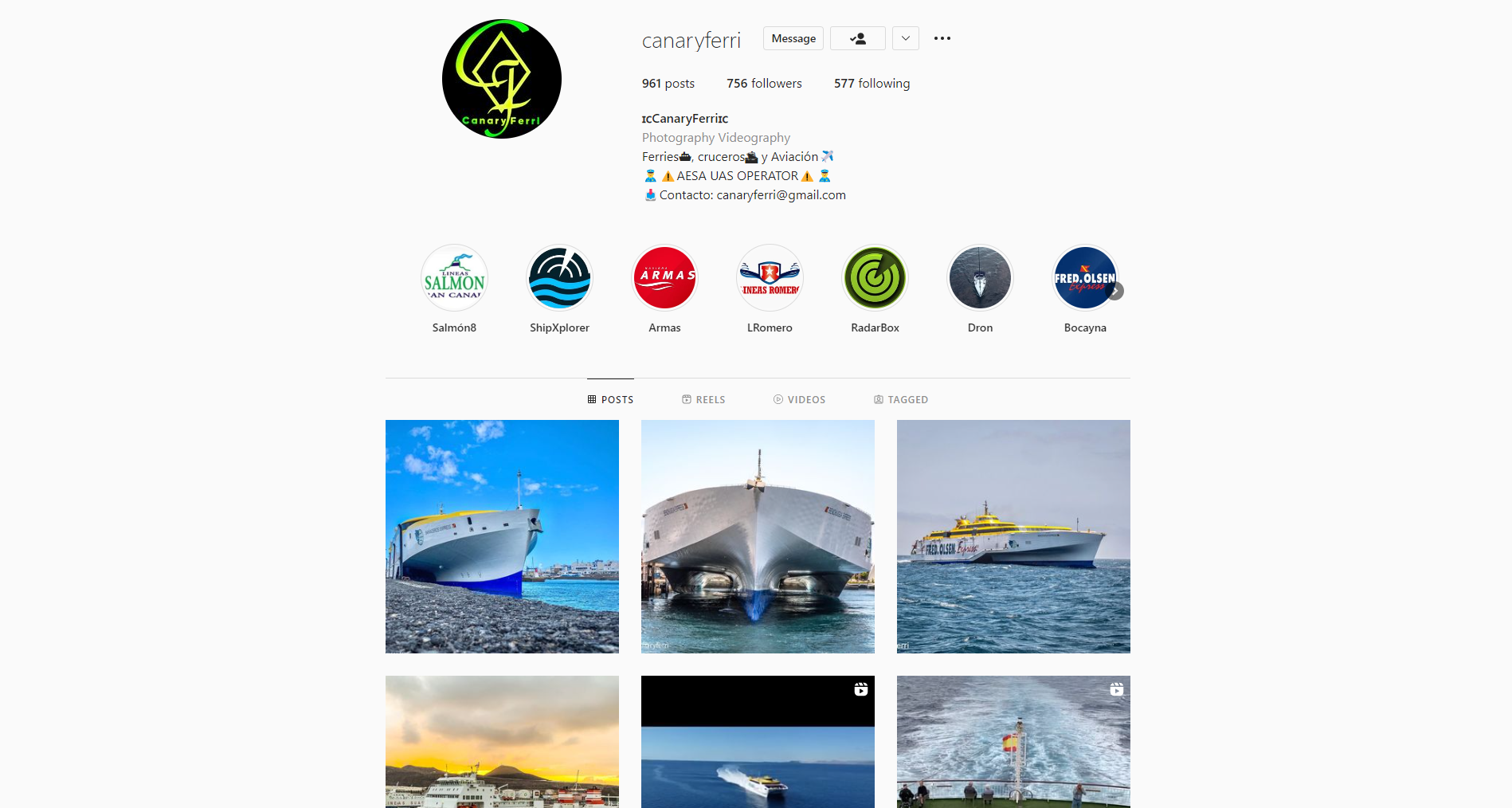Viewport: 1512px width, 808px height.
Task: Expand suggested accounts dropdown arrow
Action: pyautogui.click(x=905, y=38)
